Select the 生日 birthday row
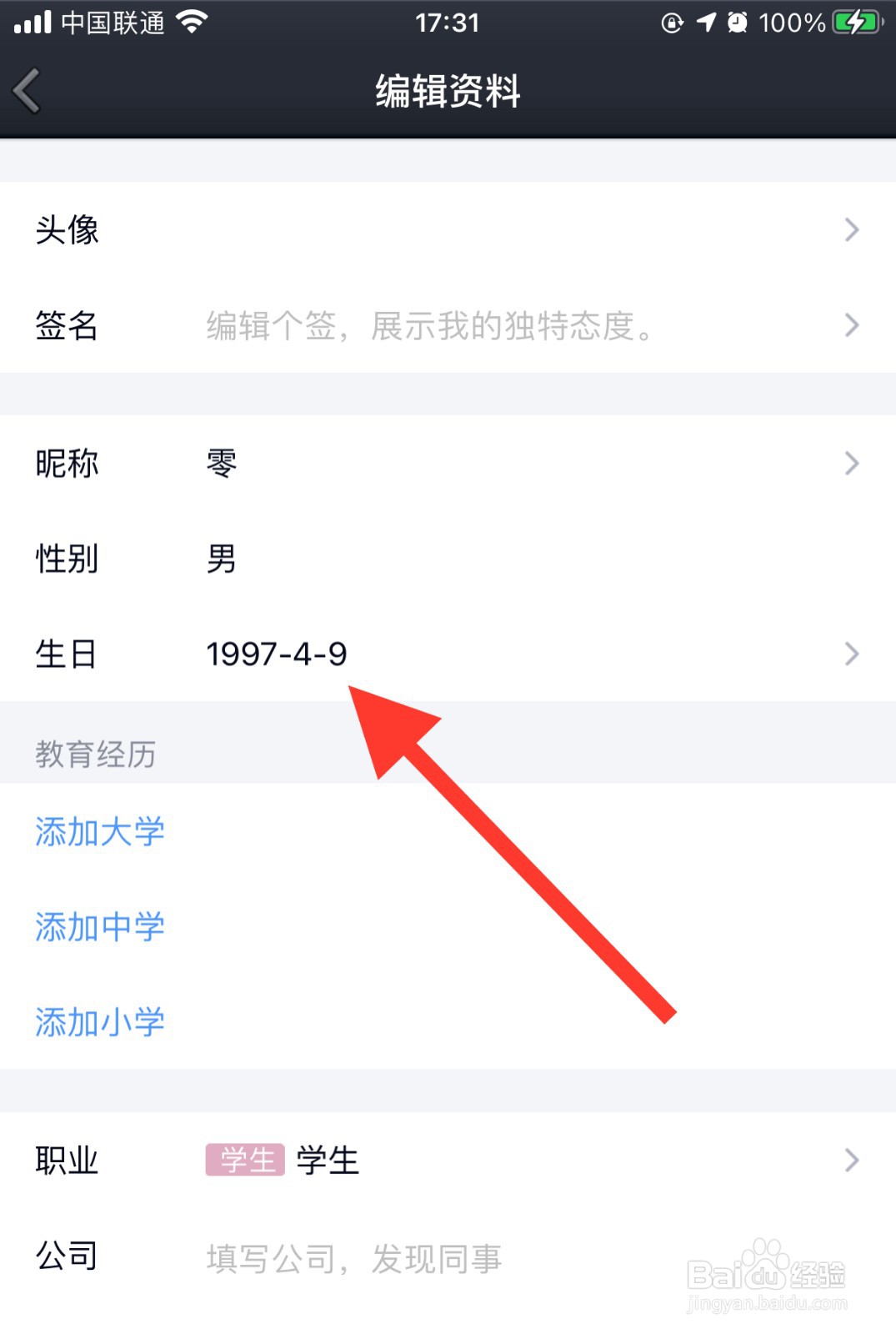Viewport: 896px width, 1334px height. (x=333, y=654)
